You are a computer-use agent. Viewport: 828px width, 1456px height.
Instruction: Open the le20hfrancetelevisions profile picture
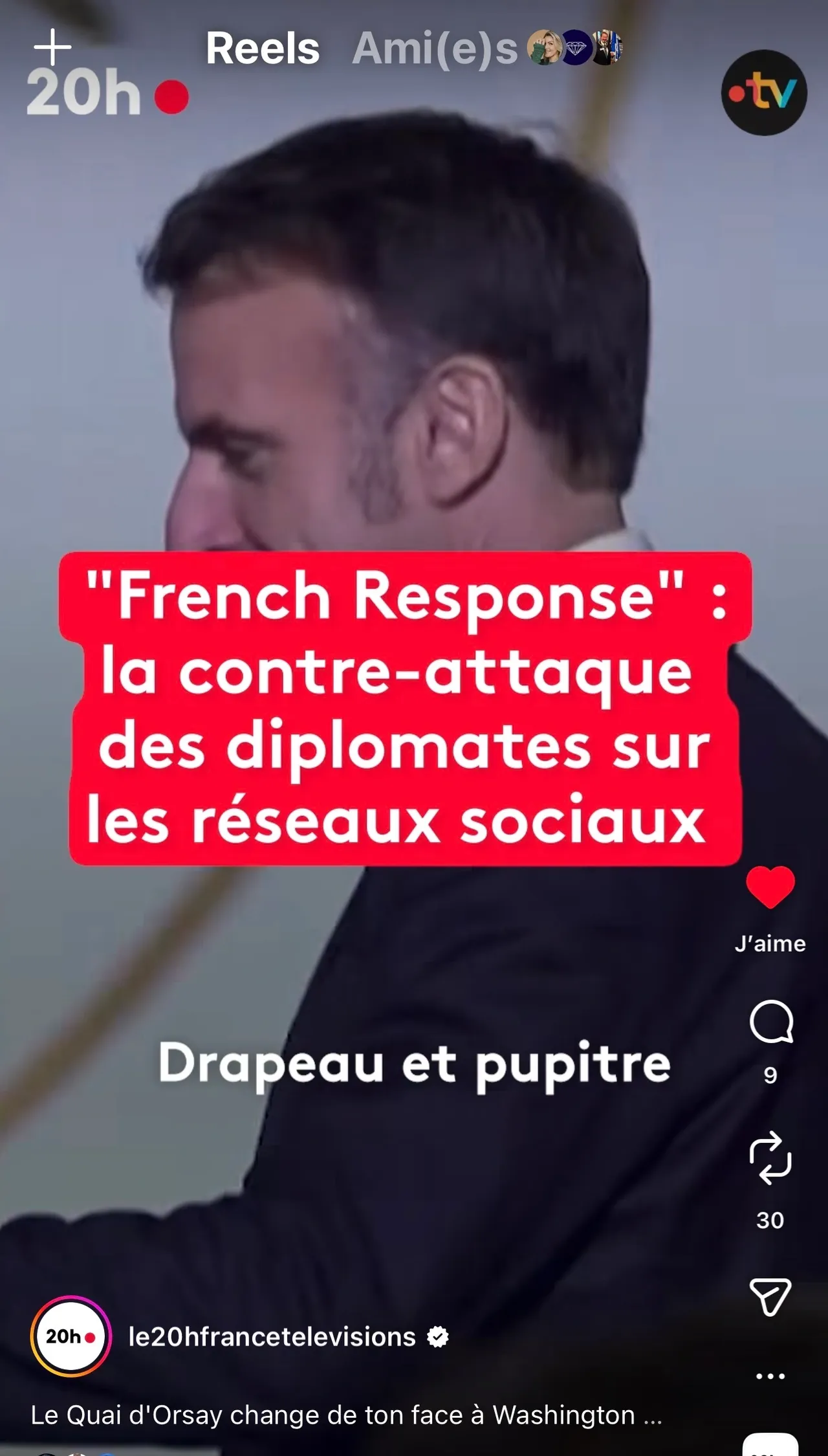[71, 1336]
